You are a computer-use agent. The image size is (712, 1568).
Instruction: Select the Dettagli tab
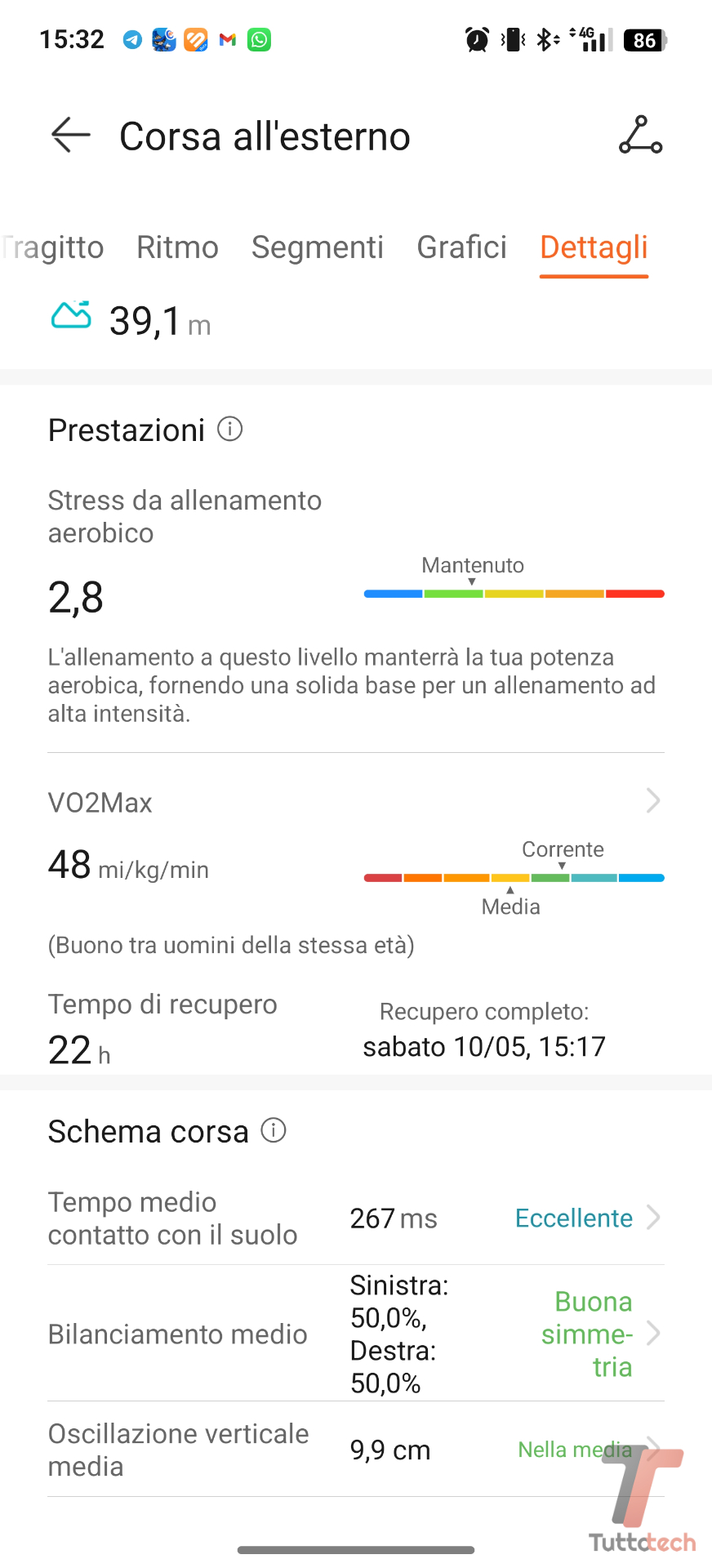tap(594, 247)
